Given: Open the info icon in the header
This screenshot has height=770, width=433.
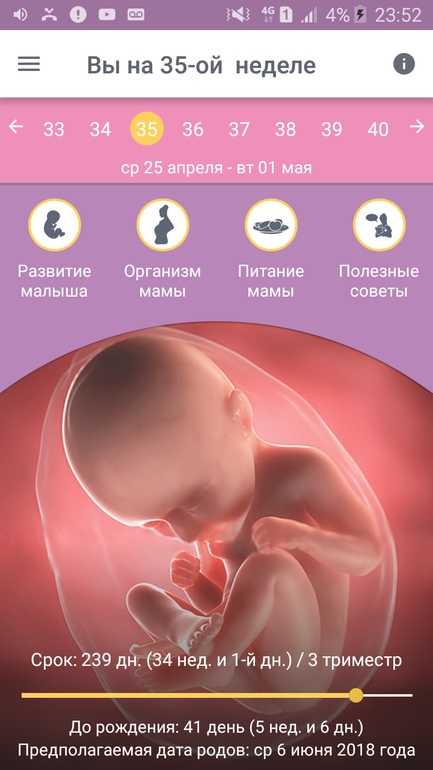Looking at the screenshot, I should (x=404, y=64).
